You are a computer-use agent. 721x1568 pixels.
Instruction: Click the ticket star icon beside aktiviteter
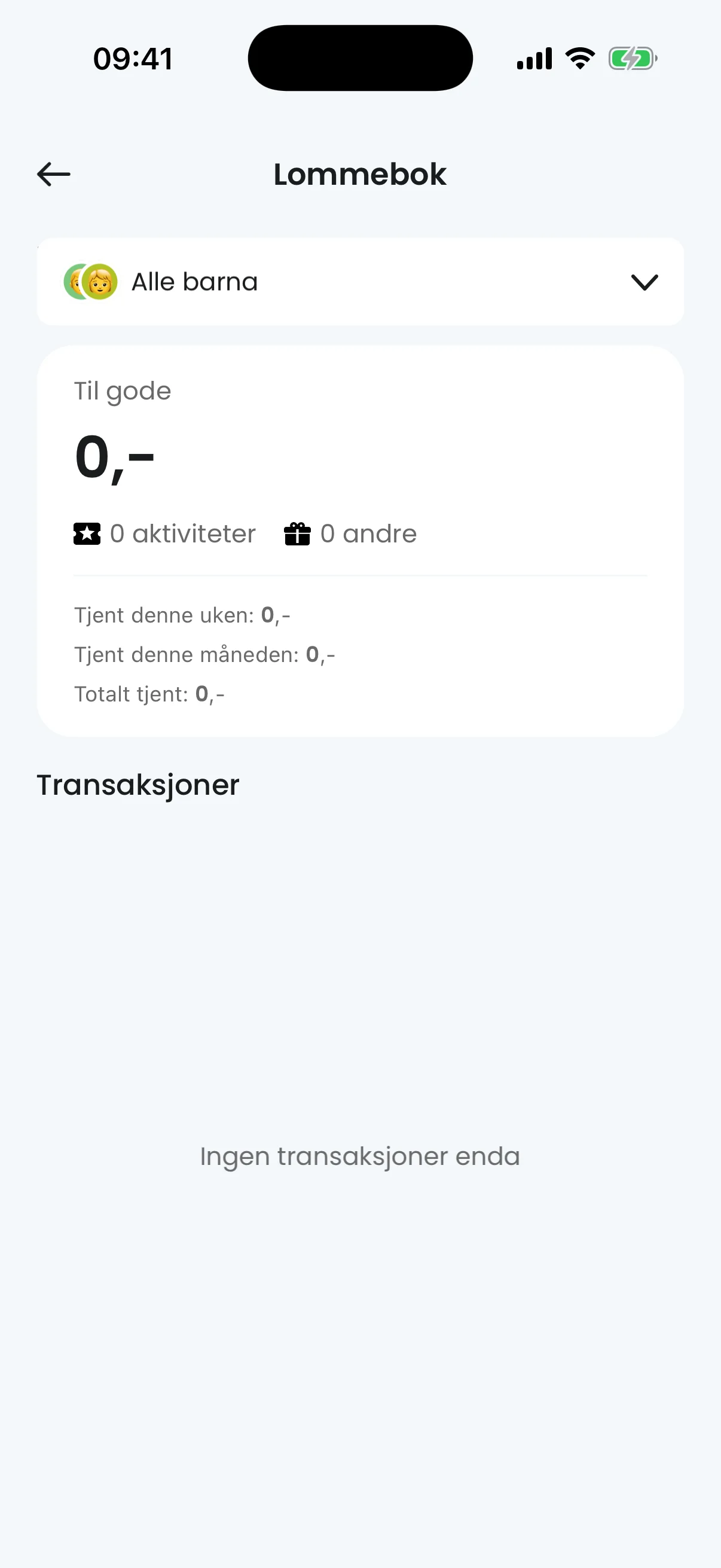(88, 533)
